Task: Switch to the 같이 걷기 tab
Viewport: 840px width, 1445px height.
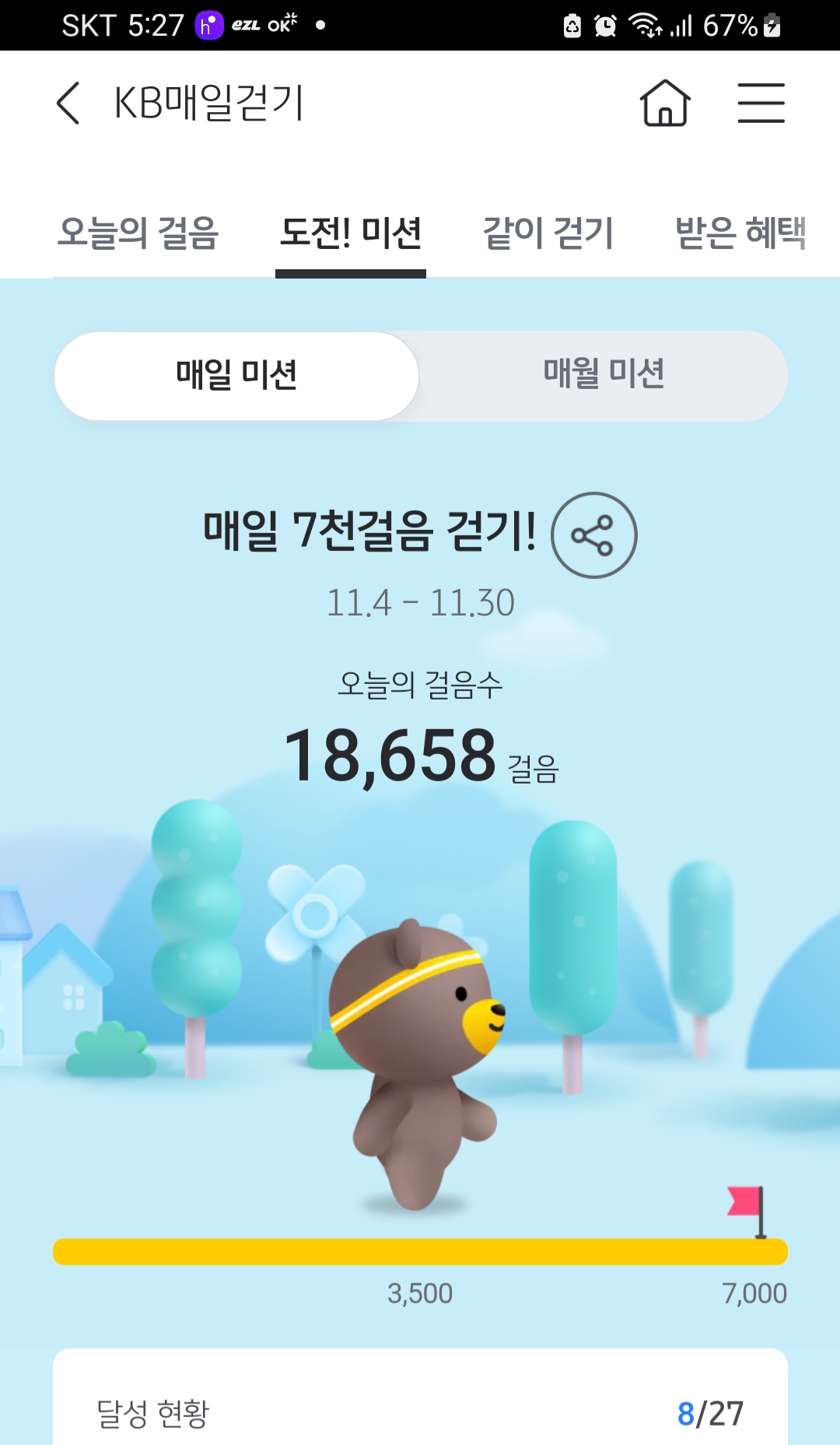Action: (x=548, y=233)
